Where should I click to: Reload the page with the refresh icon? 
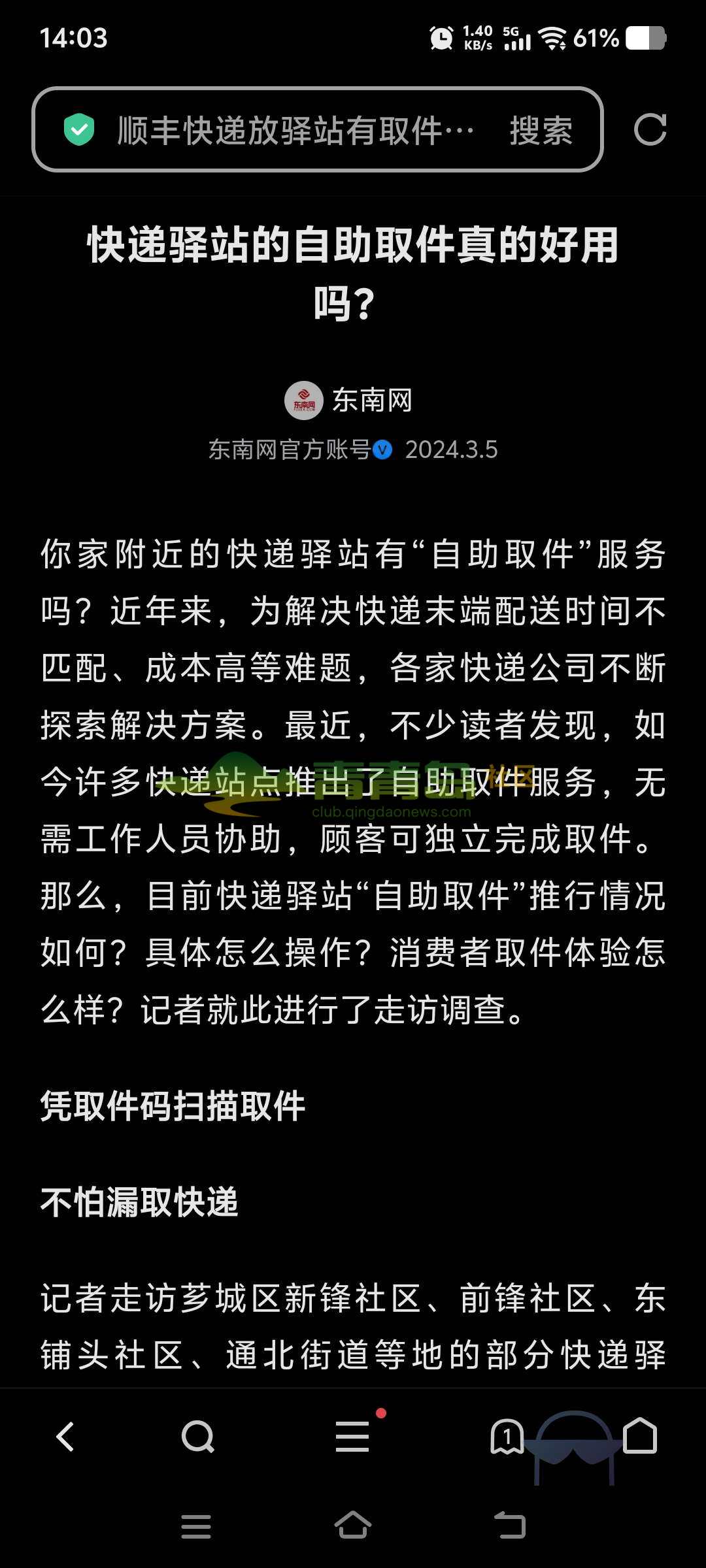click(x=650, y=129)
